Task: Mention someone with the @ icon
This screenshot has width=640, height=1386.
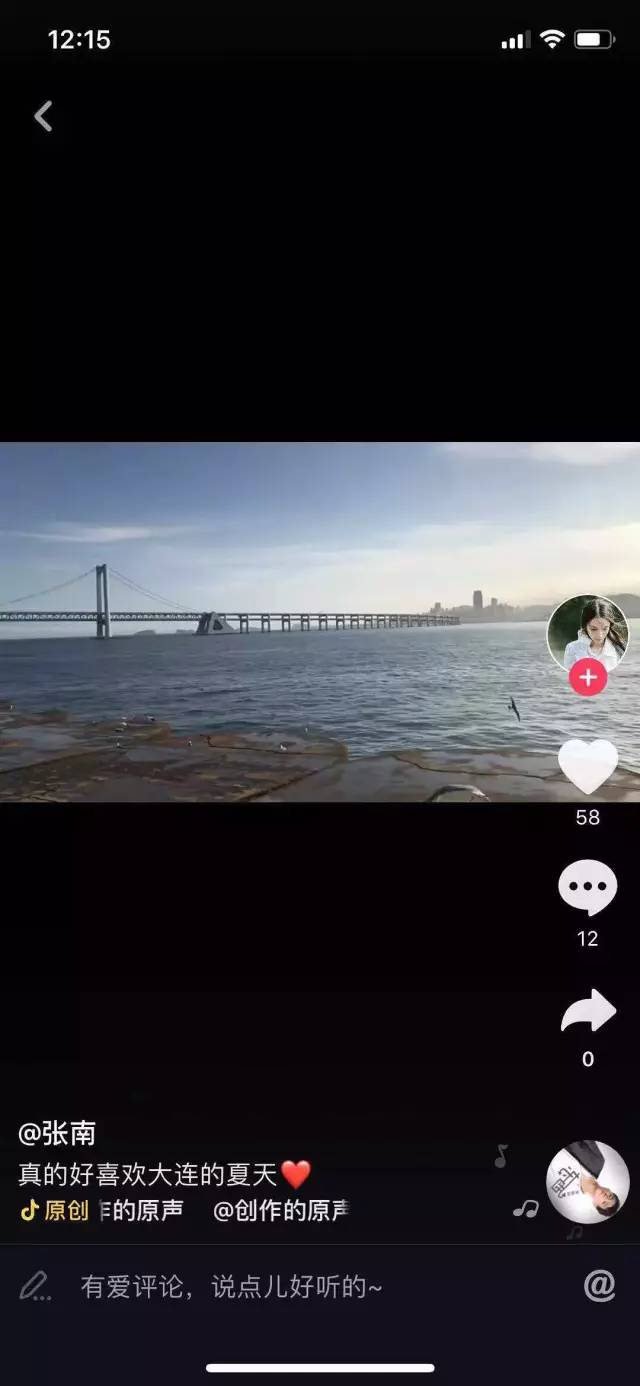Action: click(599, 1285)
